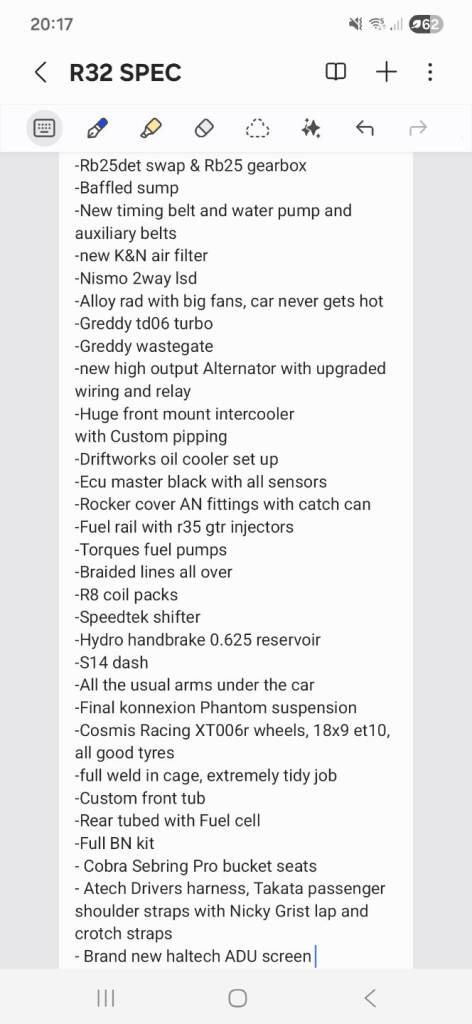Viewport: 472px width, 1024px height.
Task: Open reading mode book icon
Action: pos(335,72)
